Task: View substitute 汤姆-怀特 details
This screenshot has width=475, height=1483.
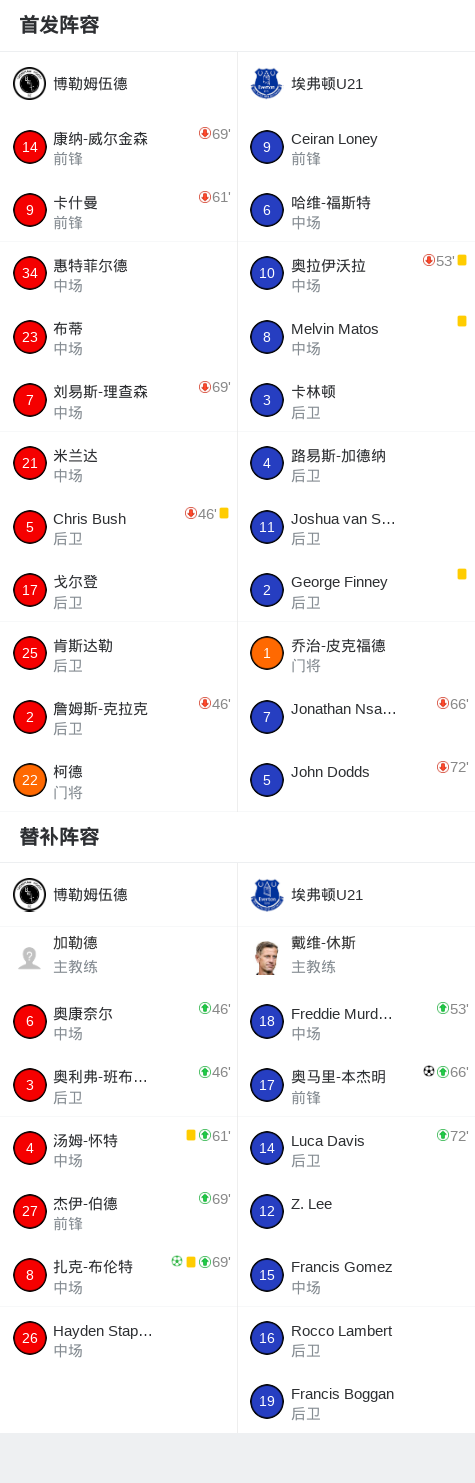Action: tap(118, 1148)
